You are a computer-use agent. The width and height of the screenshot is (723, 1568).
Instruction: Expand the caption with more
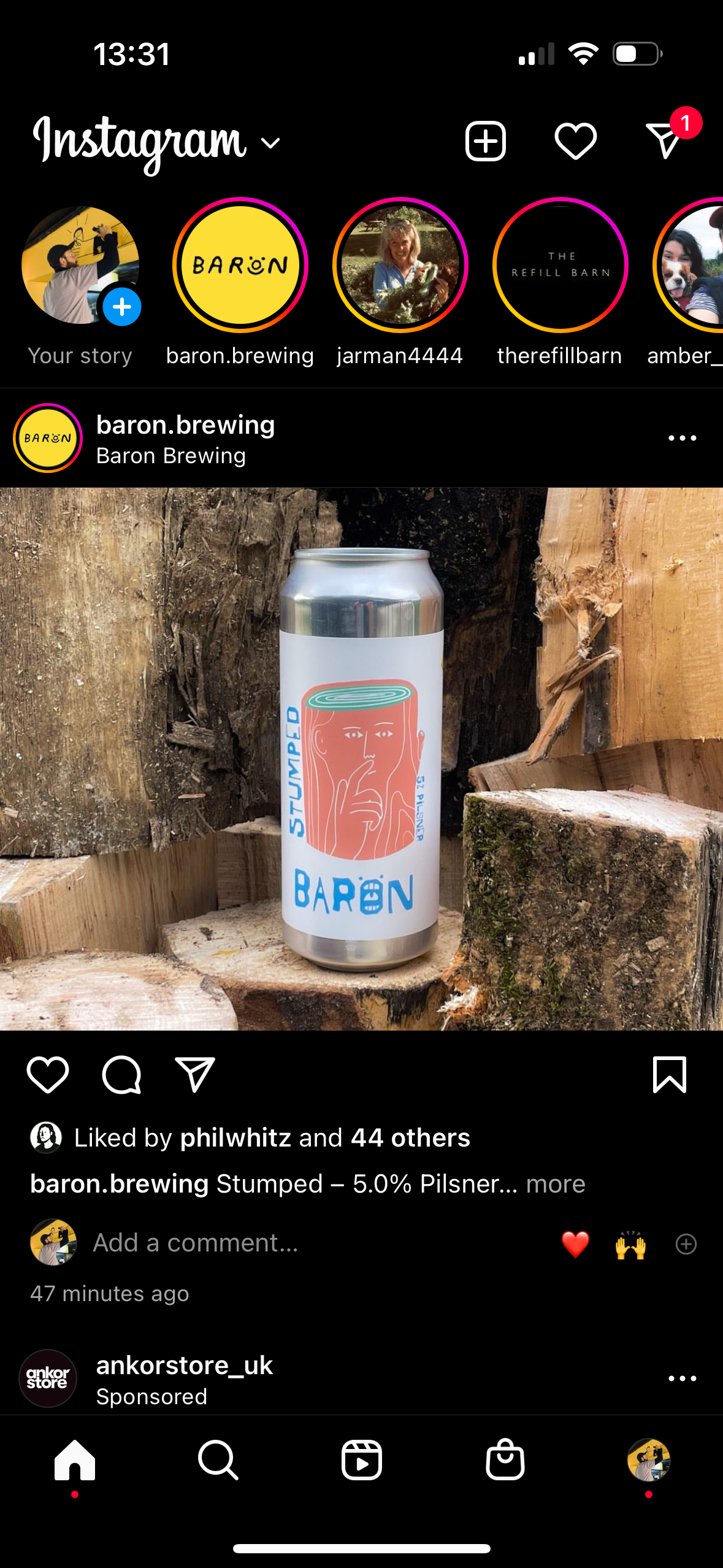[556, 1184]
